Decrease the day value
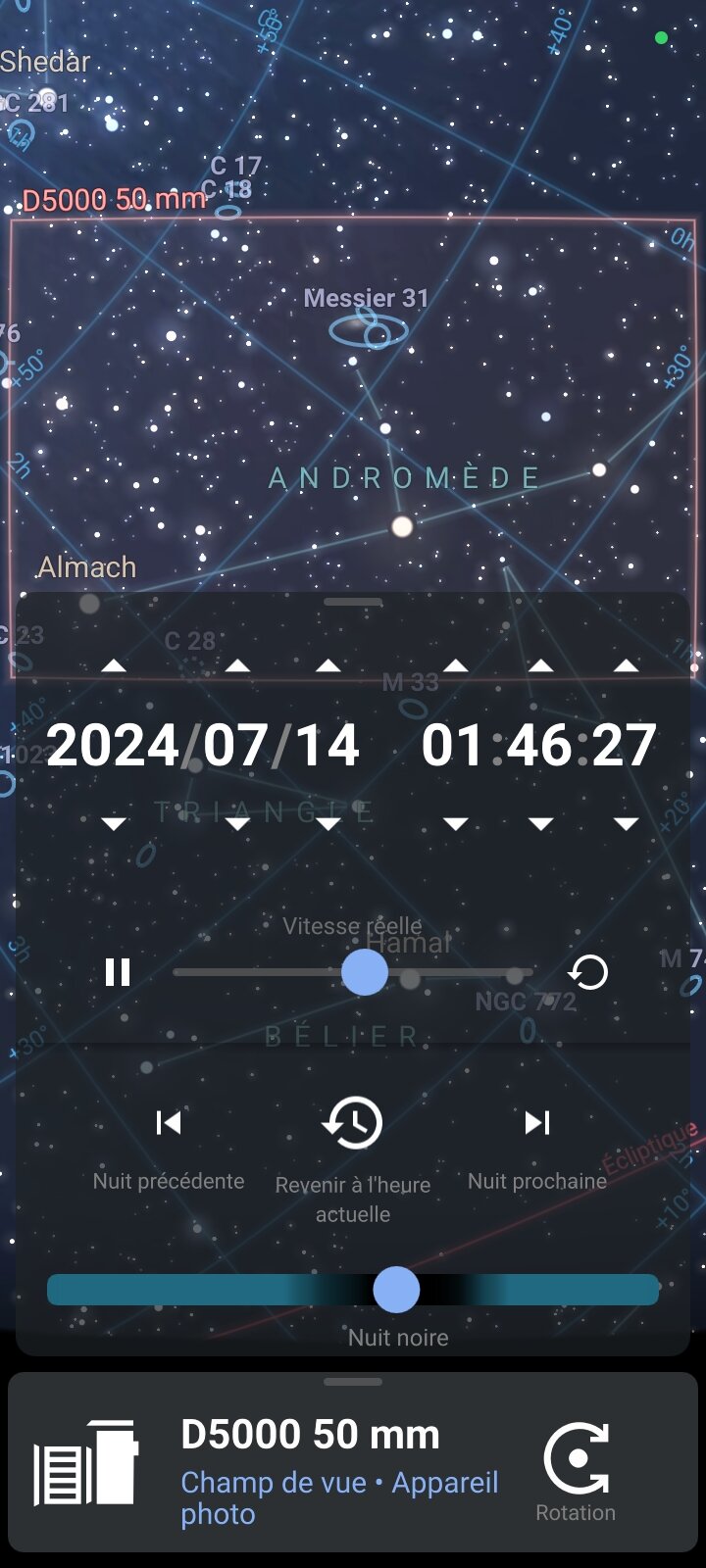The image size is (706, 1568). pos(328,823)
